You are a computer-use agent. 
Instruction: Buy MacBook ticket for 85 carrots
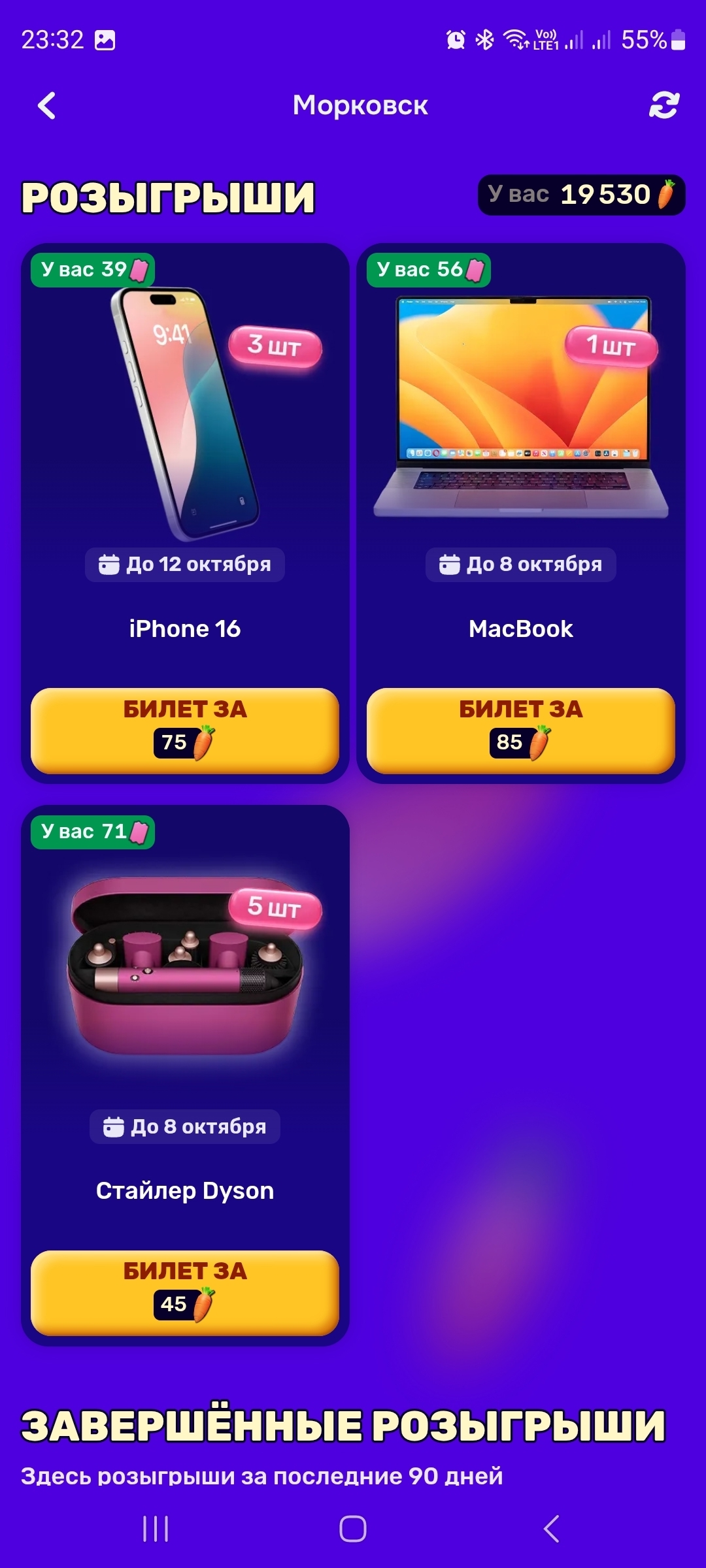pos(521,730)
